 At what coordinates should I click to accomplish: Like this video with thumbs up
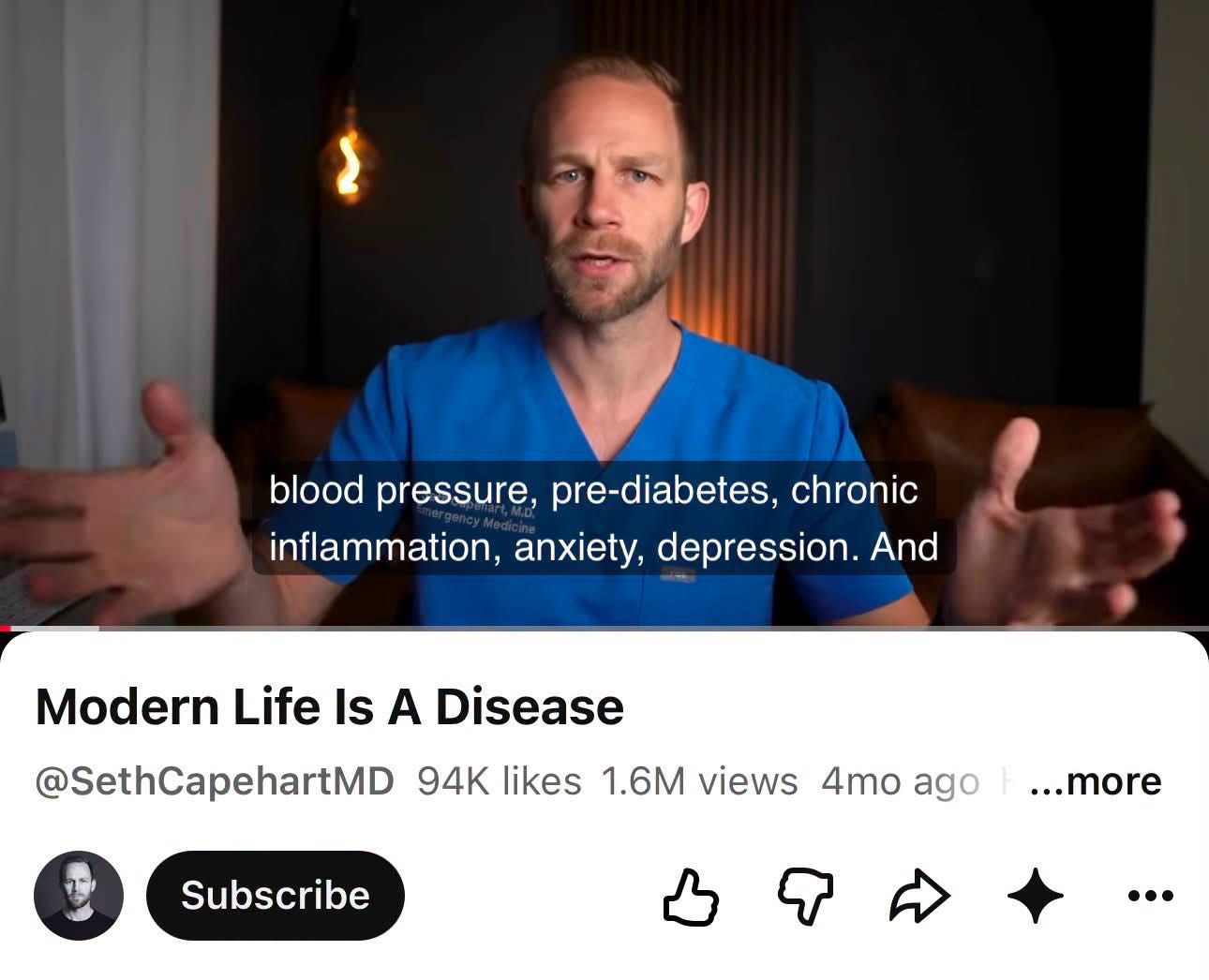click(x=691, y=897)
